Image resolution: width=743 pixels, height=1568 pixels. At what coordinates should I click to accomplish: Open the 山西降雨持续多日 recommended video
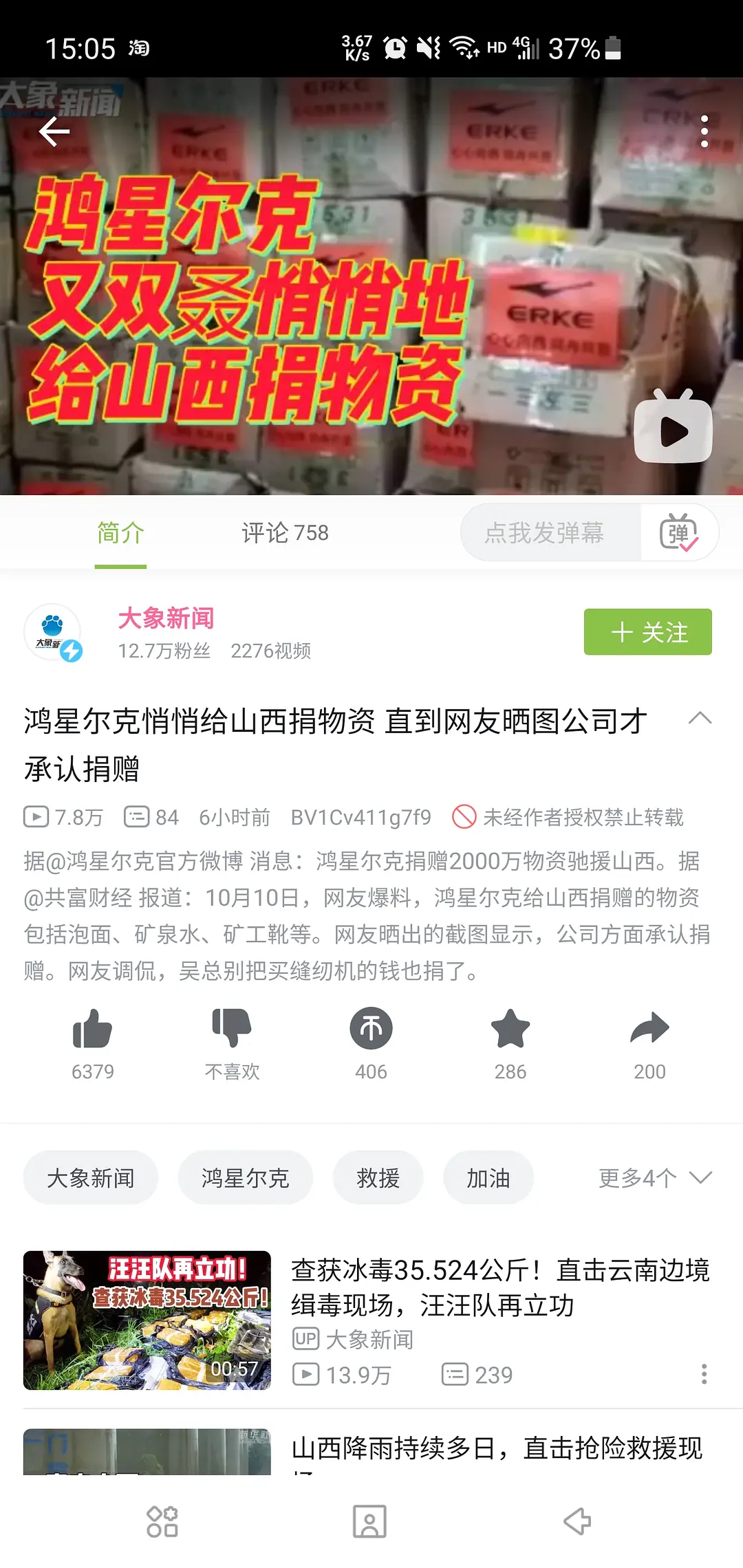tap(495, 1448)
